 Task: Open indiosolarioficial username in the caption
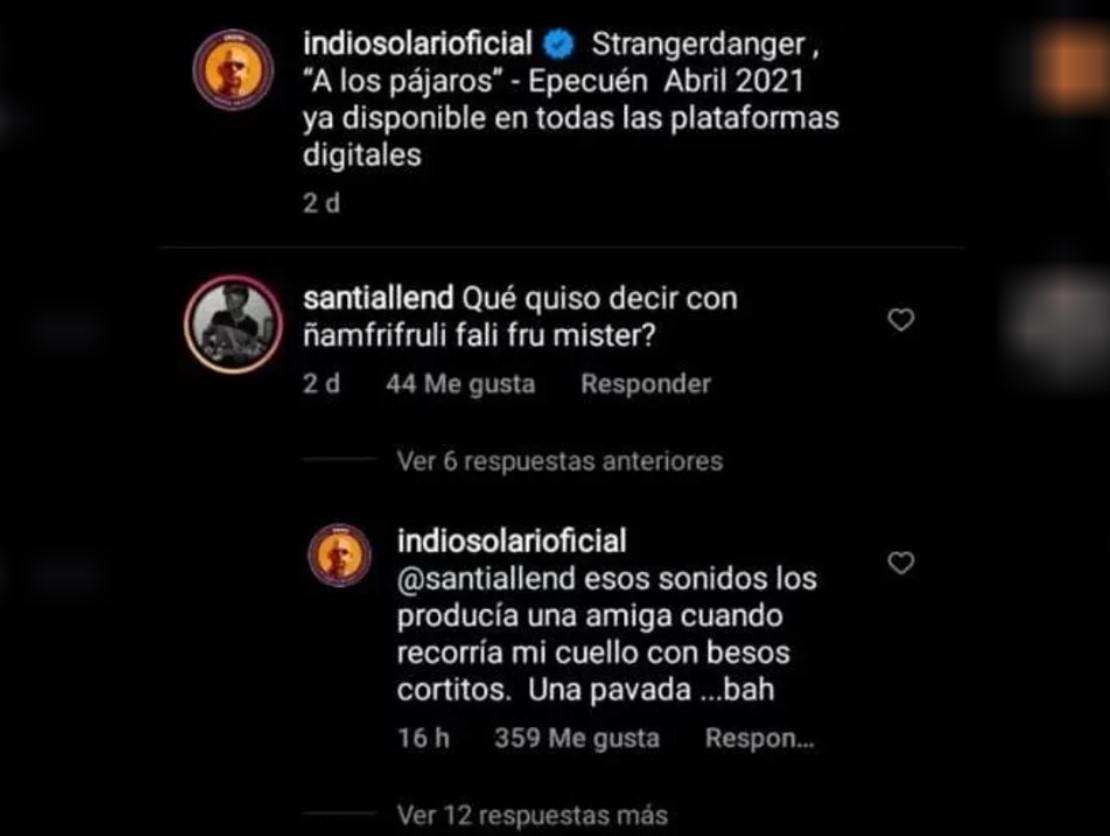click(x=417, y=45)
